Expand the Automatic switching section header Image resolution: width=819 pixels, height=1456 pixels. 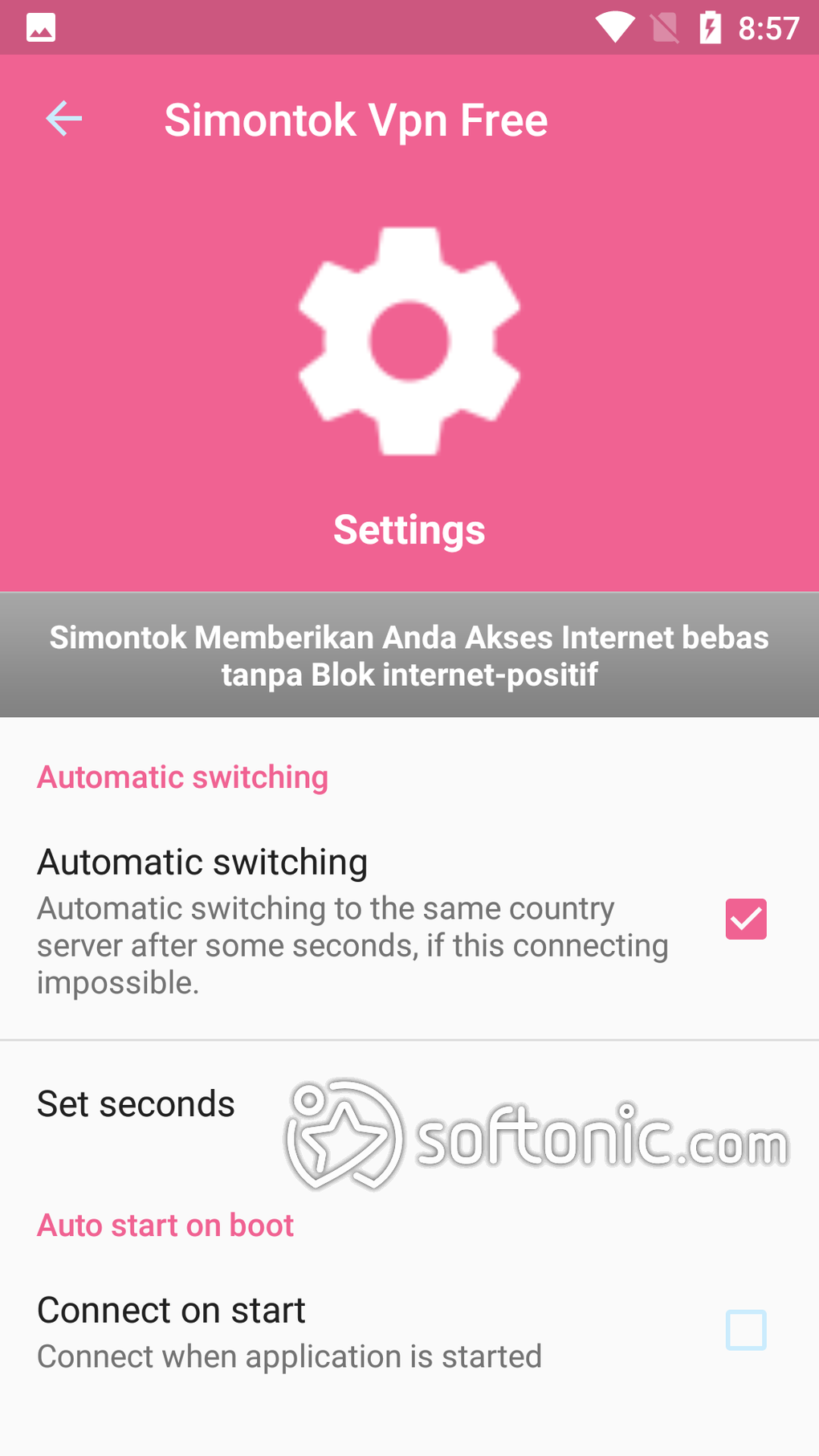182,777
